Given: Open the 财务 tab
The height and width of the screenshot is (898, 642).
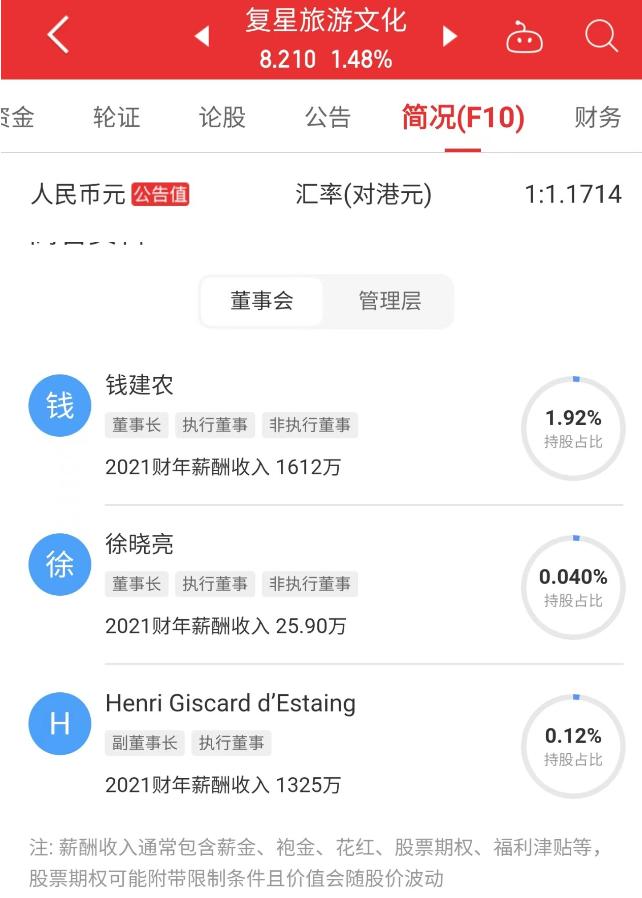Looking at the screenshot, I should click(597, 117).
